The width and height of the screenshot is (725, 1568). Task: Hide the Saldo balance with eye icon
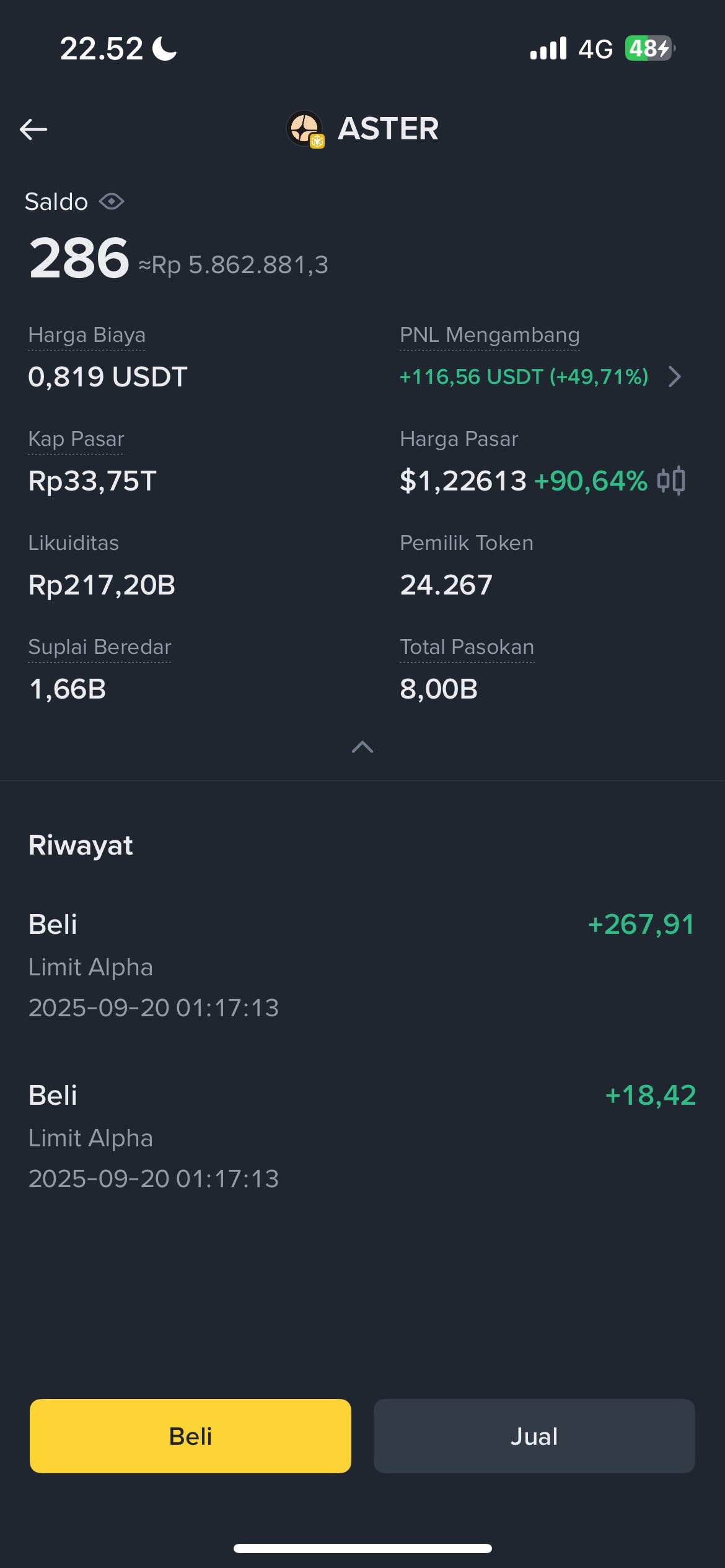point(112,202)
